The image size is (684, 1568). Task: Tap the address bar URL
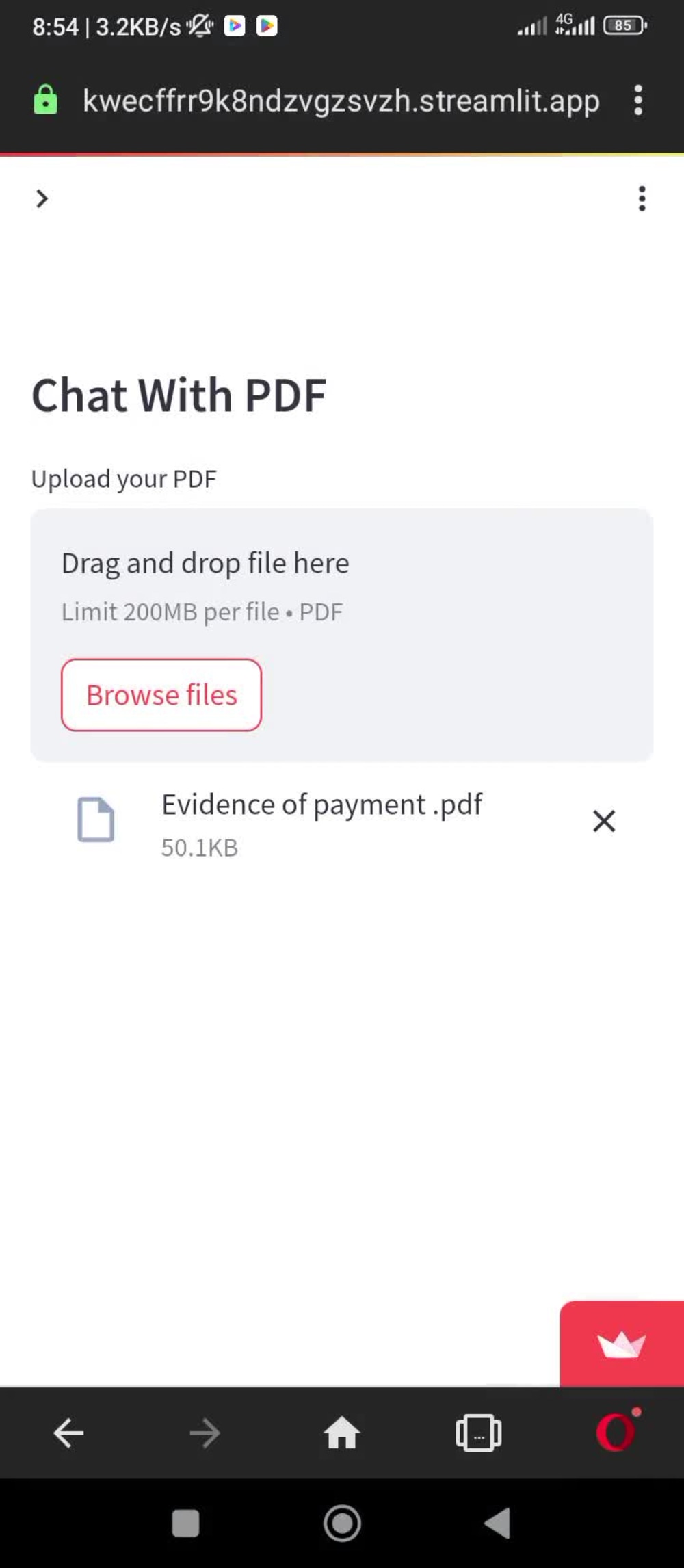[341, 100]
